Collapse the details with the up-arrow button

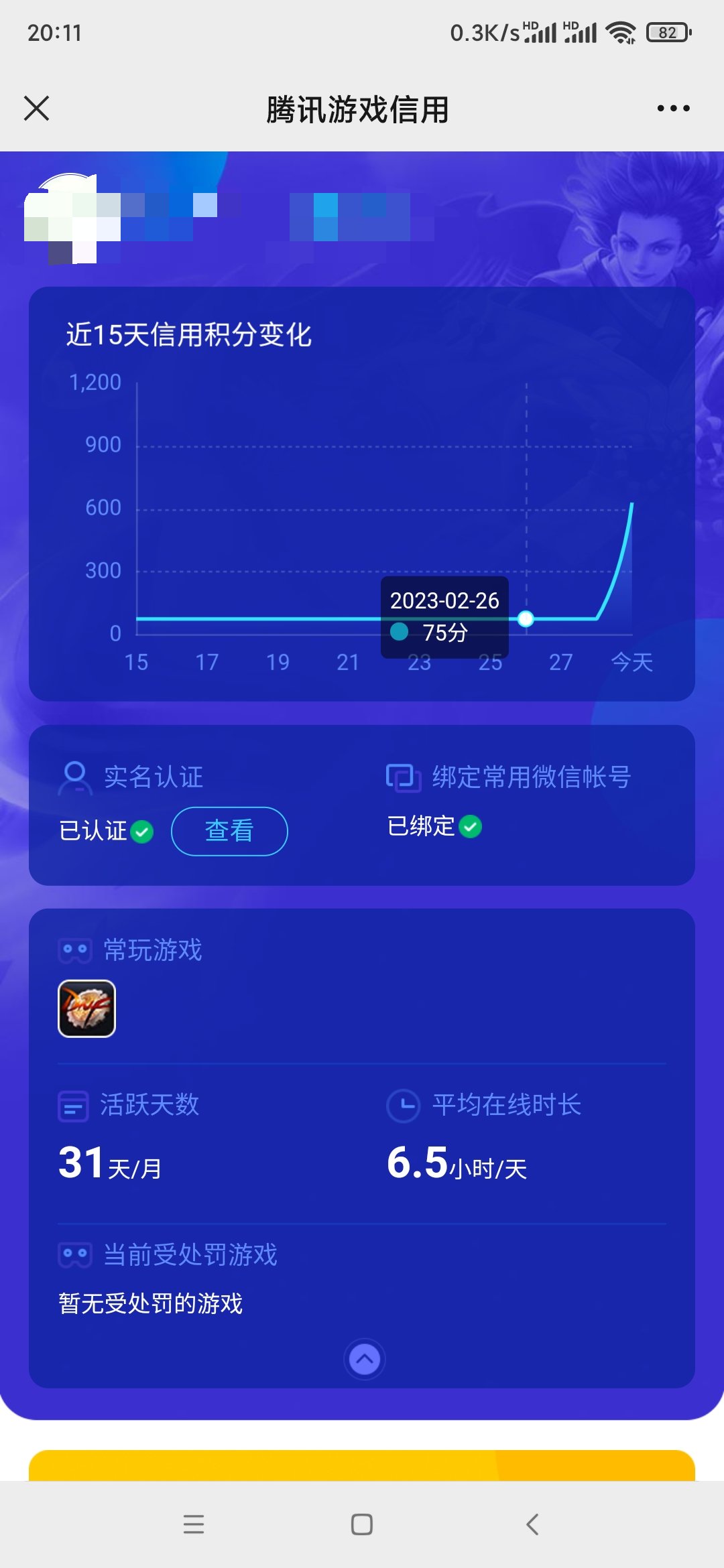pos(365,1359)
